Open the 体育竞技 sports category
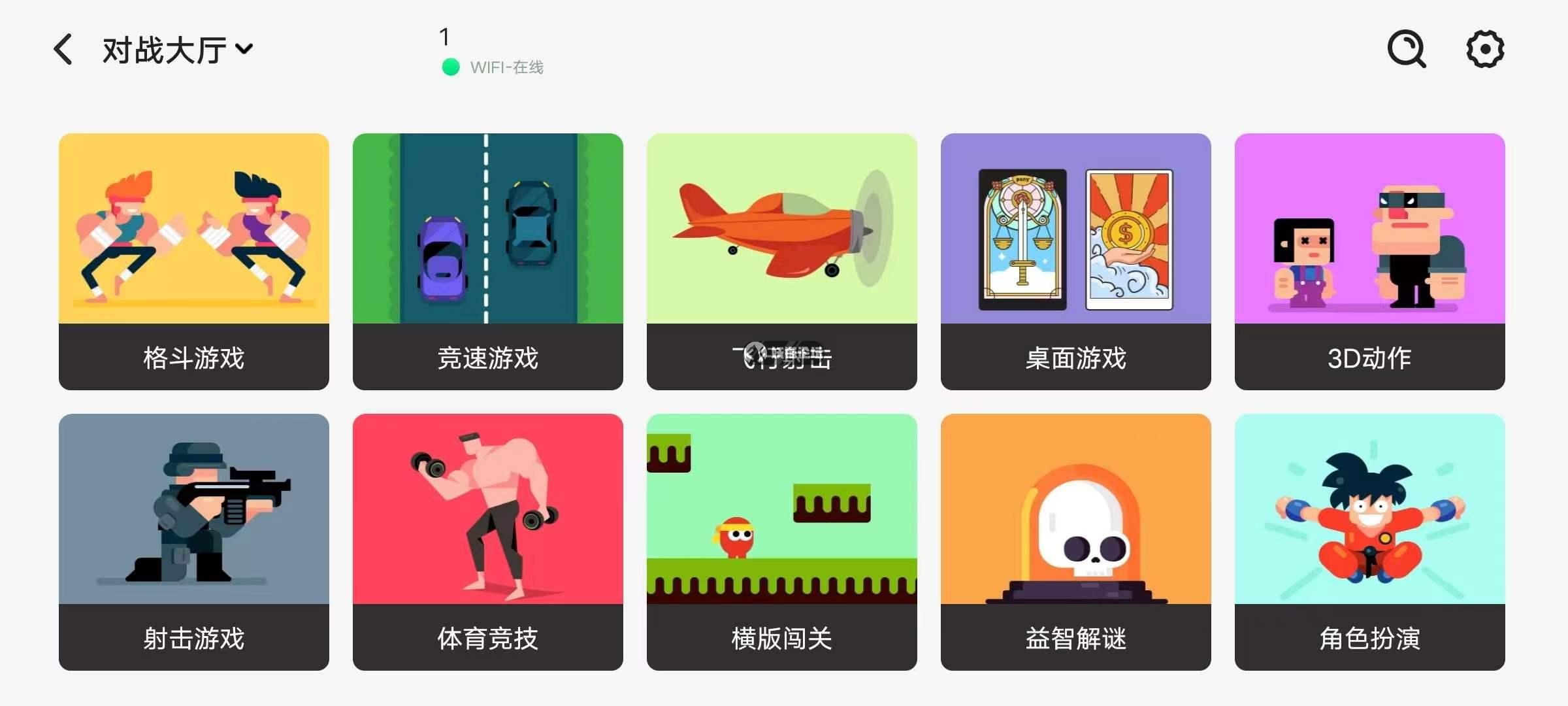The width and height of the screenshot is (1568, 706). pos(488,542)
